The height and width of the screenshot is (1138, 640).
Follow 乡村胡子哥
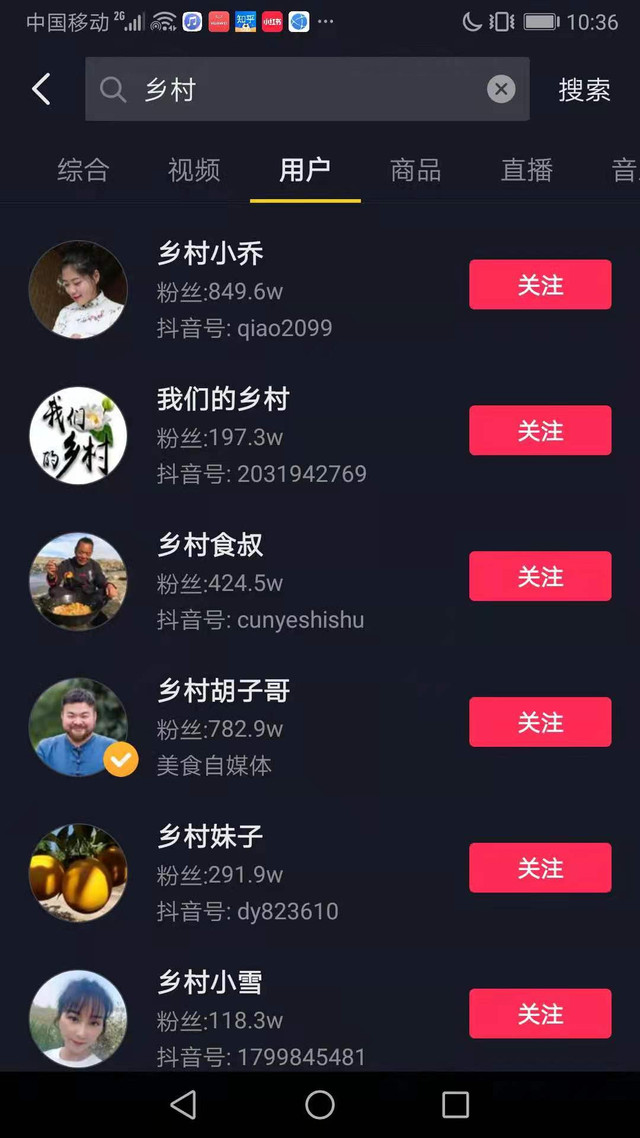(x=540, y=722)
